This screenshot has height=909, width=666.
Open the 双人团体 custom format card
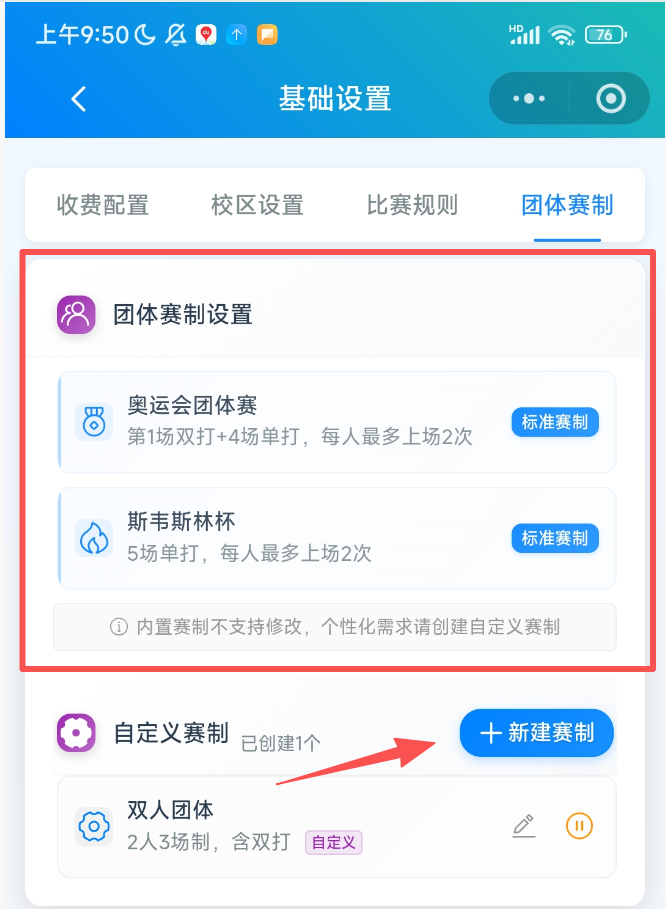coord(280,826)
